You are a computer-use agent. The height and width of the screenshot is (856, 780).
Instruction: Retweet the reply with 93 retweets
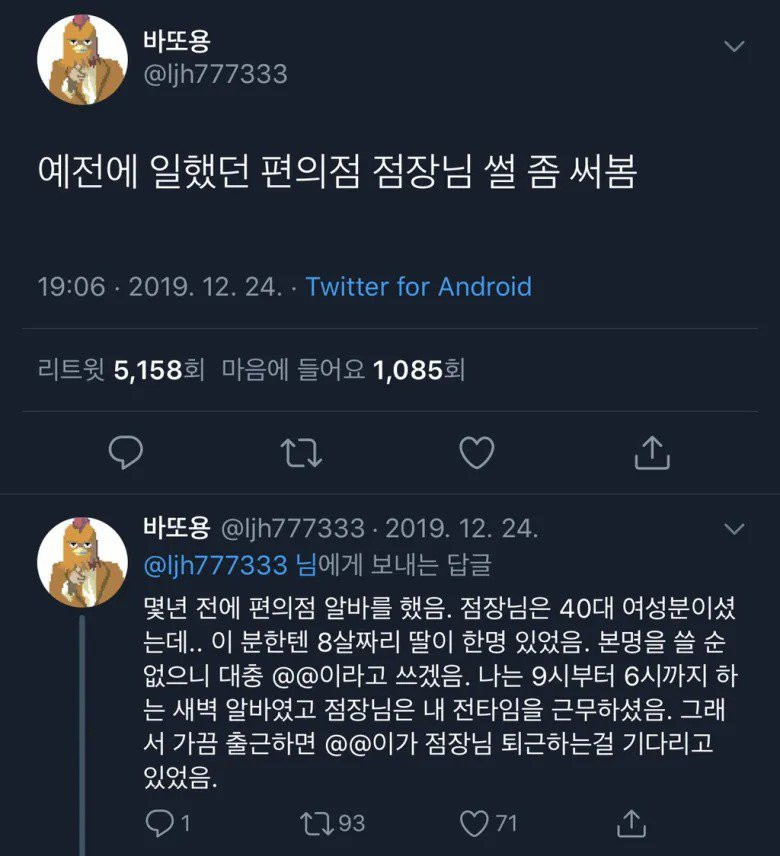[319, 823]
